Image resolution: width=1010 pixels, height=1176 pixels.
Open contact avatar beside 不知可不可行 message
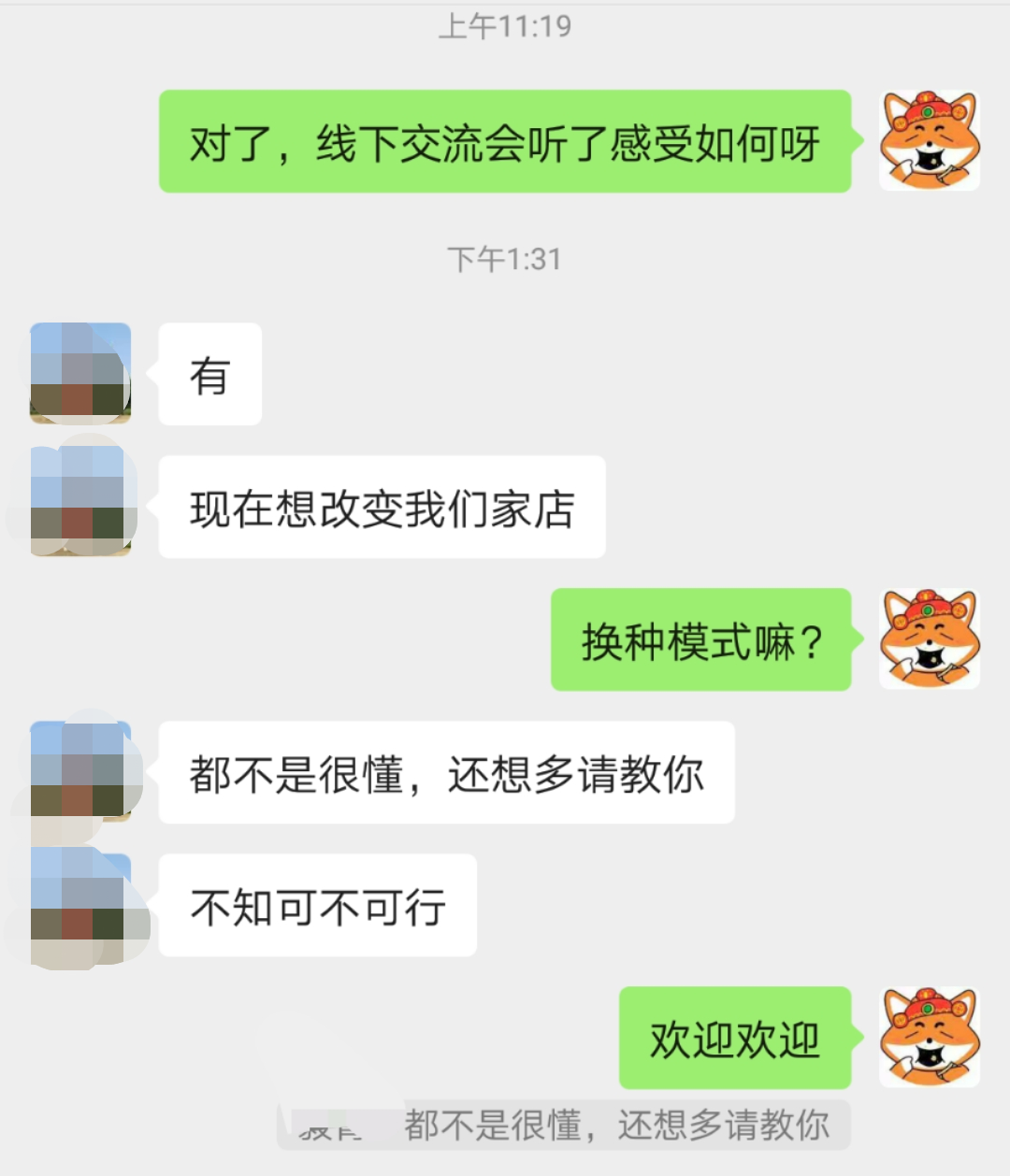point(80,905)
